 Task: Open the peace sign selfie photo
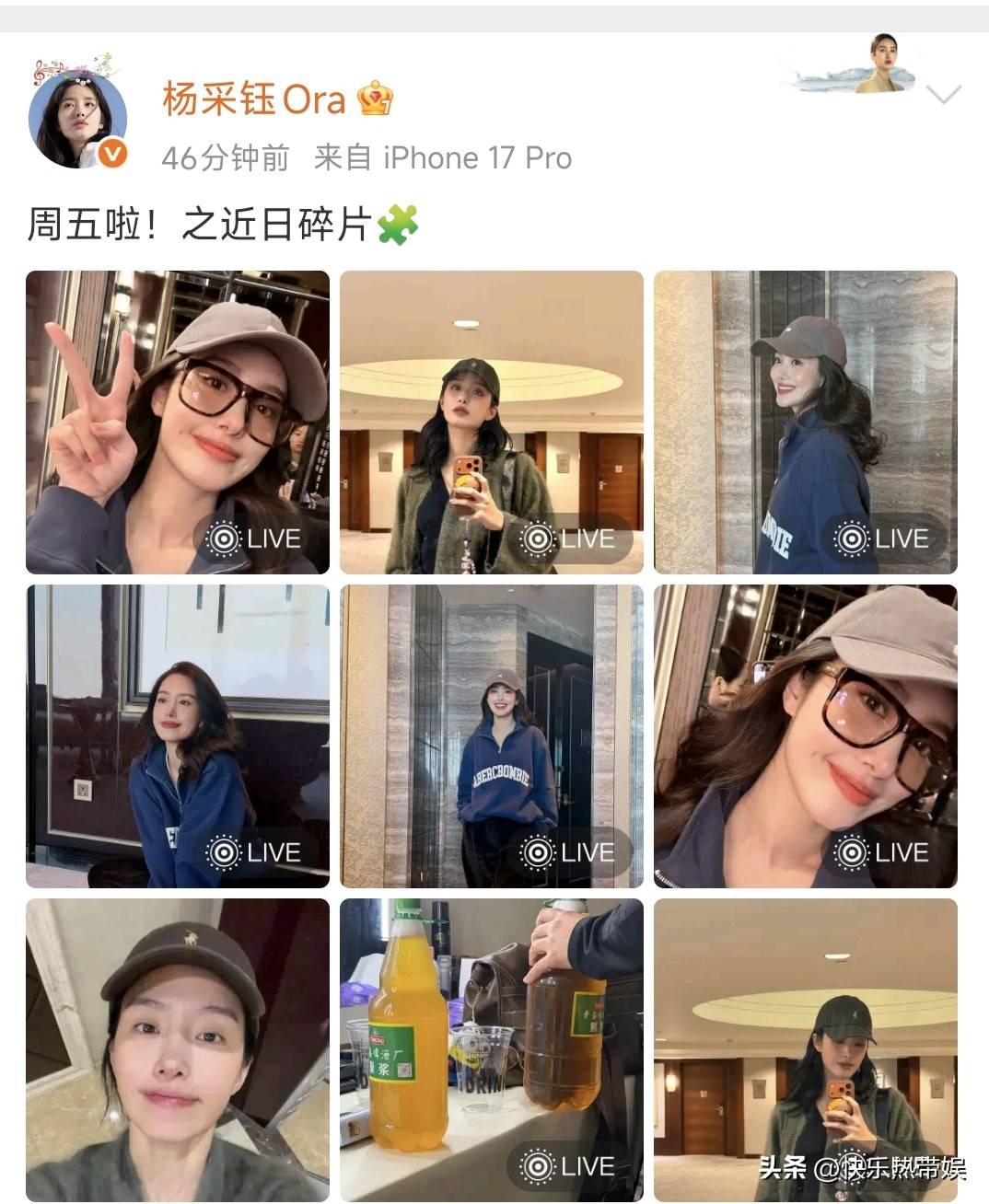coord(178,423)
